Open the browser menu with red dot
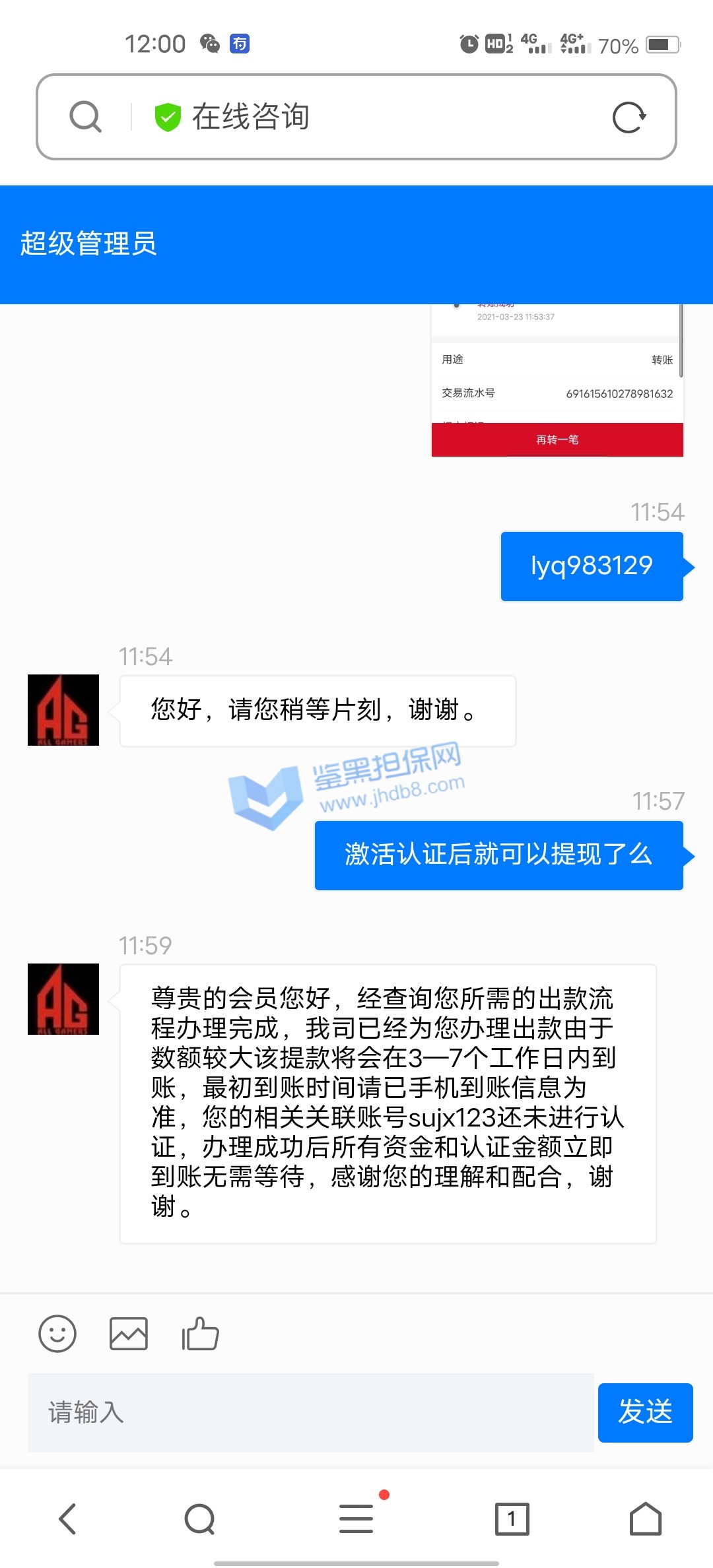Viewport: 713px width, 1568px height. pyautogui.click(x=356, y=1519)
